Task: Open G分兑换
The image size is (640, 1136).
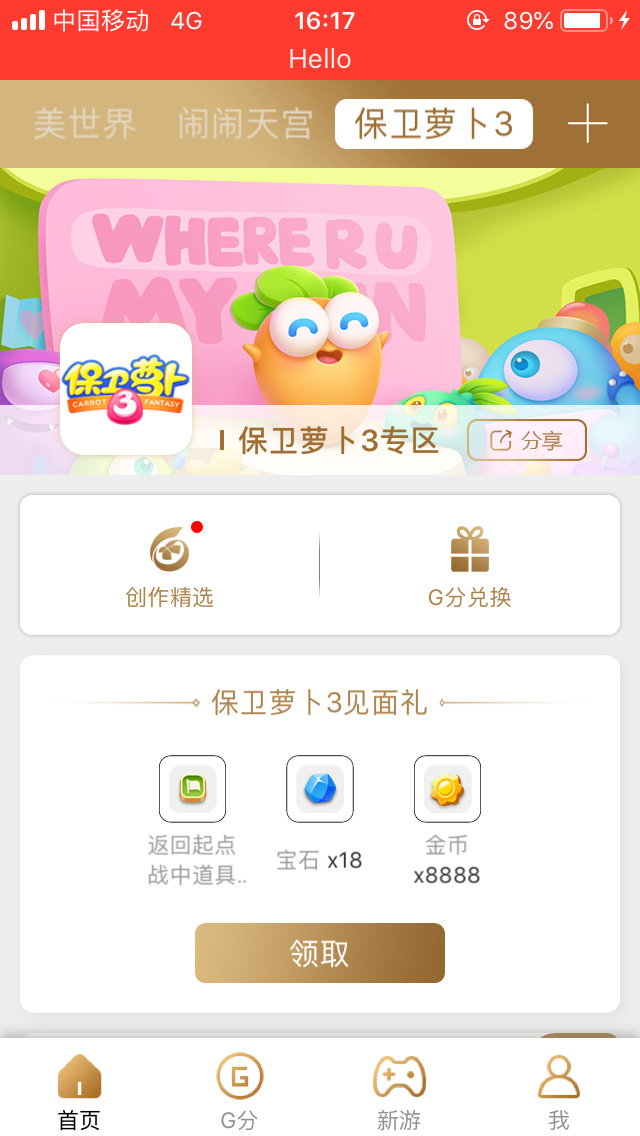Action: tap(469, 566)
